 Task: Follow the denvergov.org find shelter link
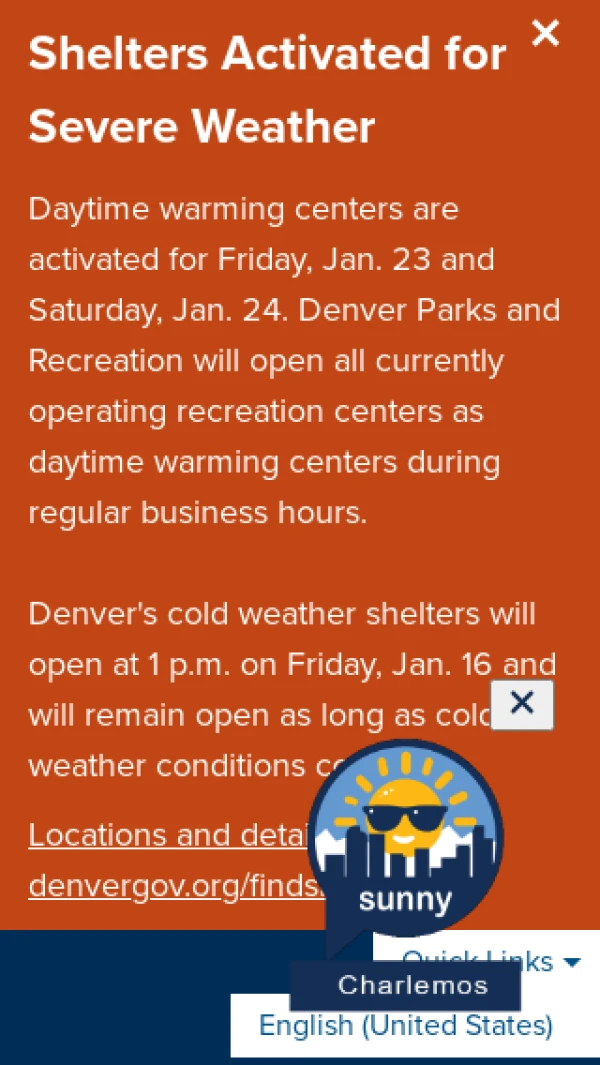click(170, 886)
